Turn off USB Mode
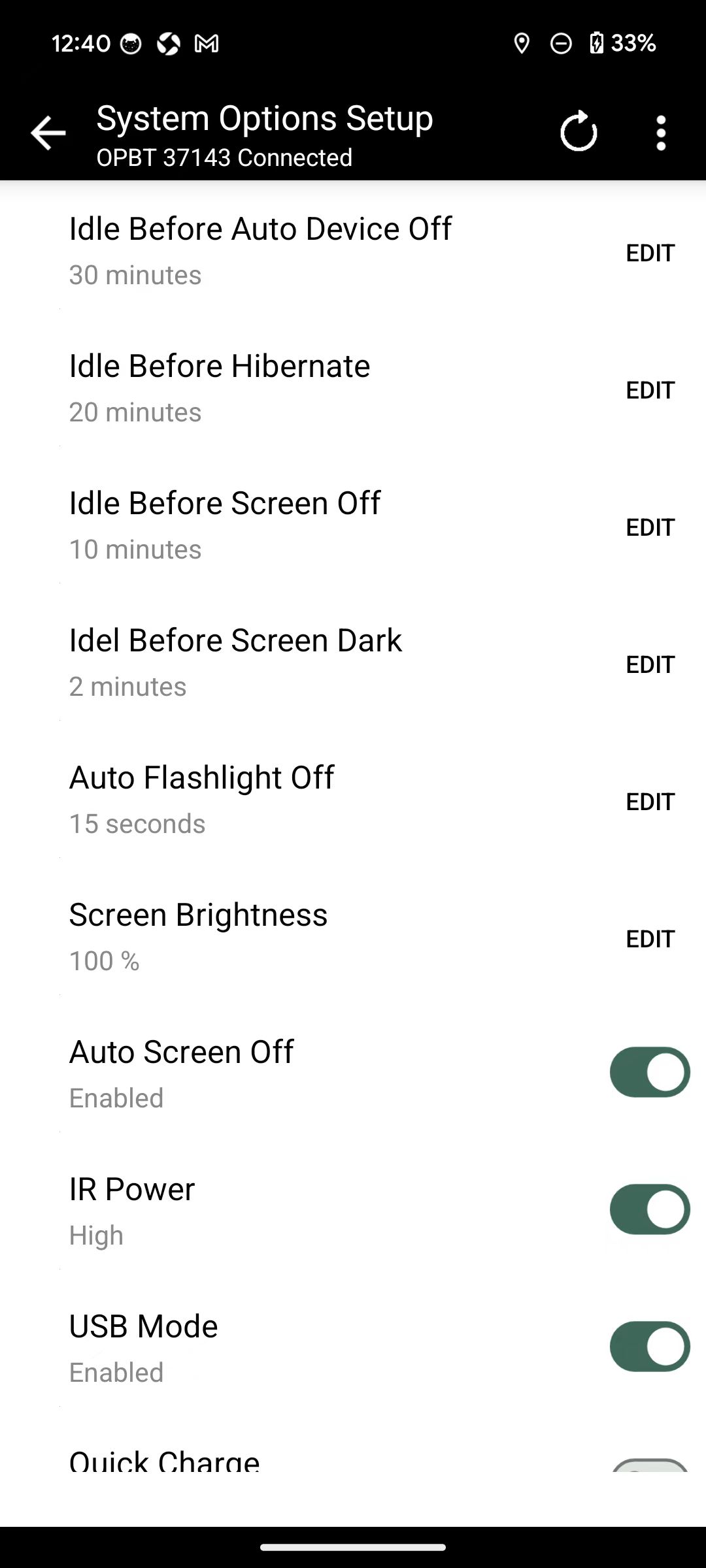 pos(650,1347)
